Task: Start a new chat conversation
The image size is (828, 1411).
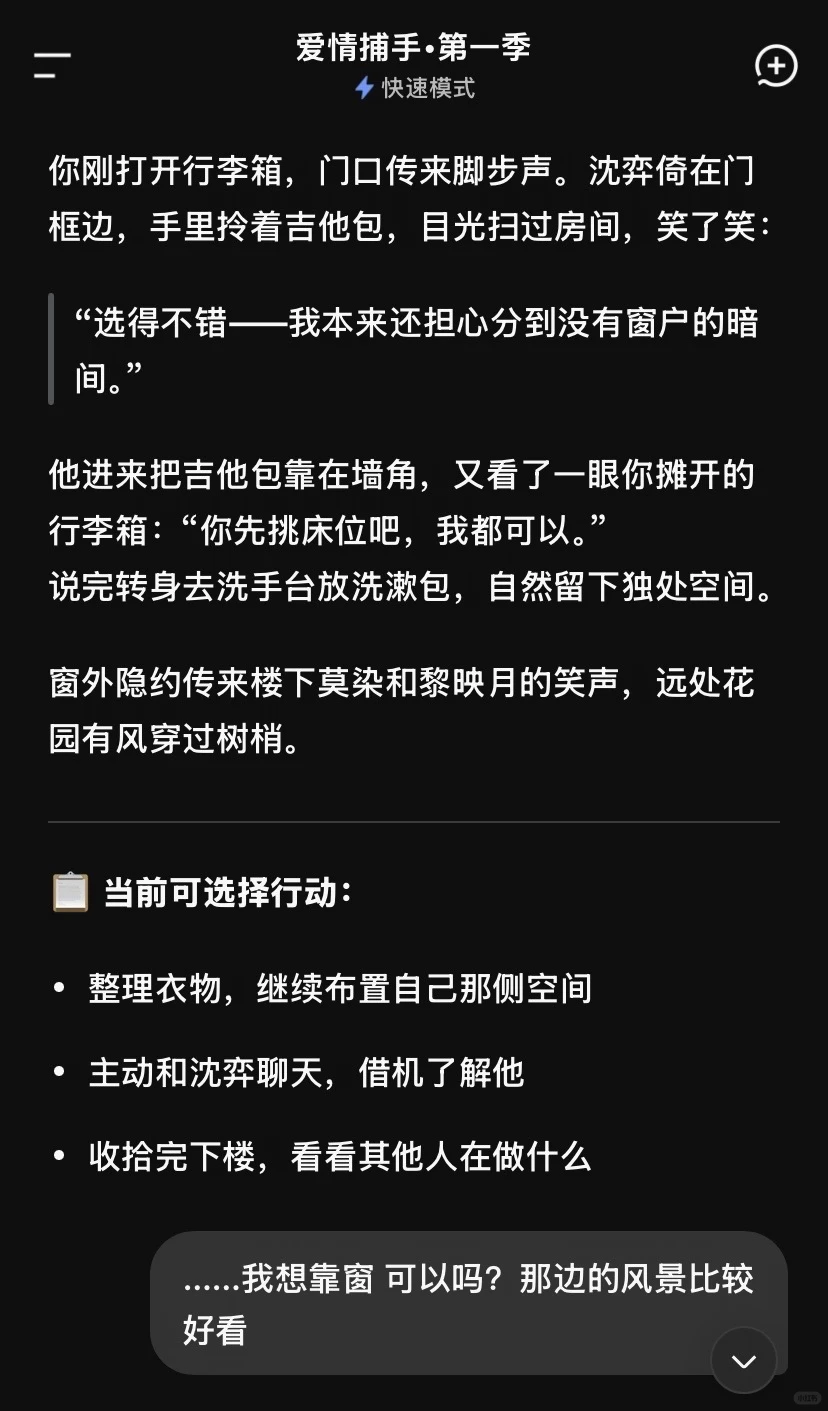Action: tap(776, 66)
